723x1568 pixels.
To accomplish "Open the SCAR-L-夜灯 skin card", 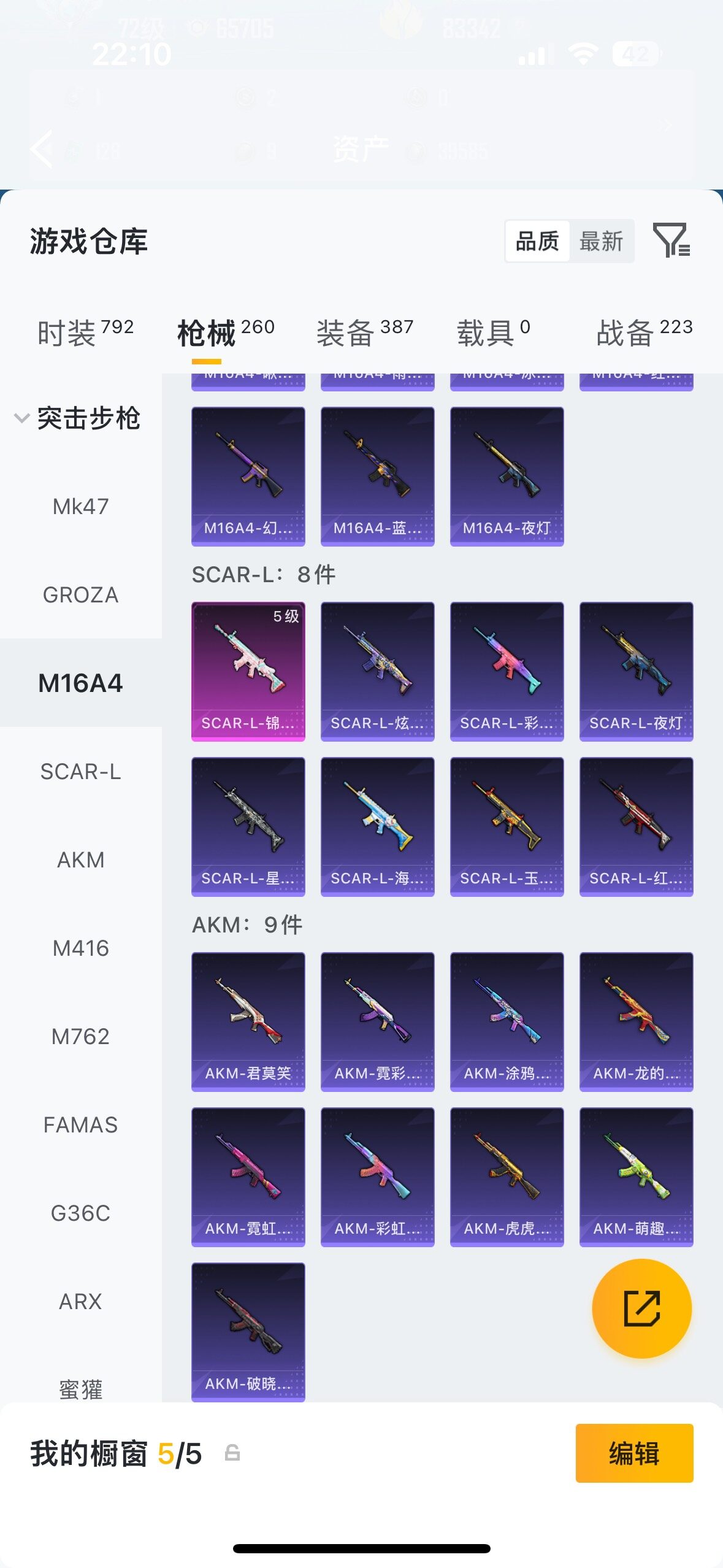I will tap(637, 671).
